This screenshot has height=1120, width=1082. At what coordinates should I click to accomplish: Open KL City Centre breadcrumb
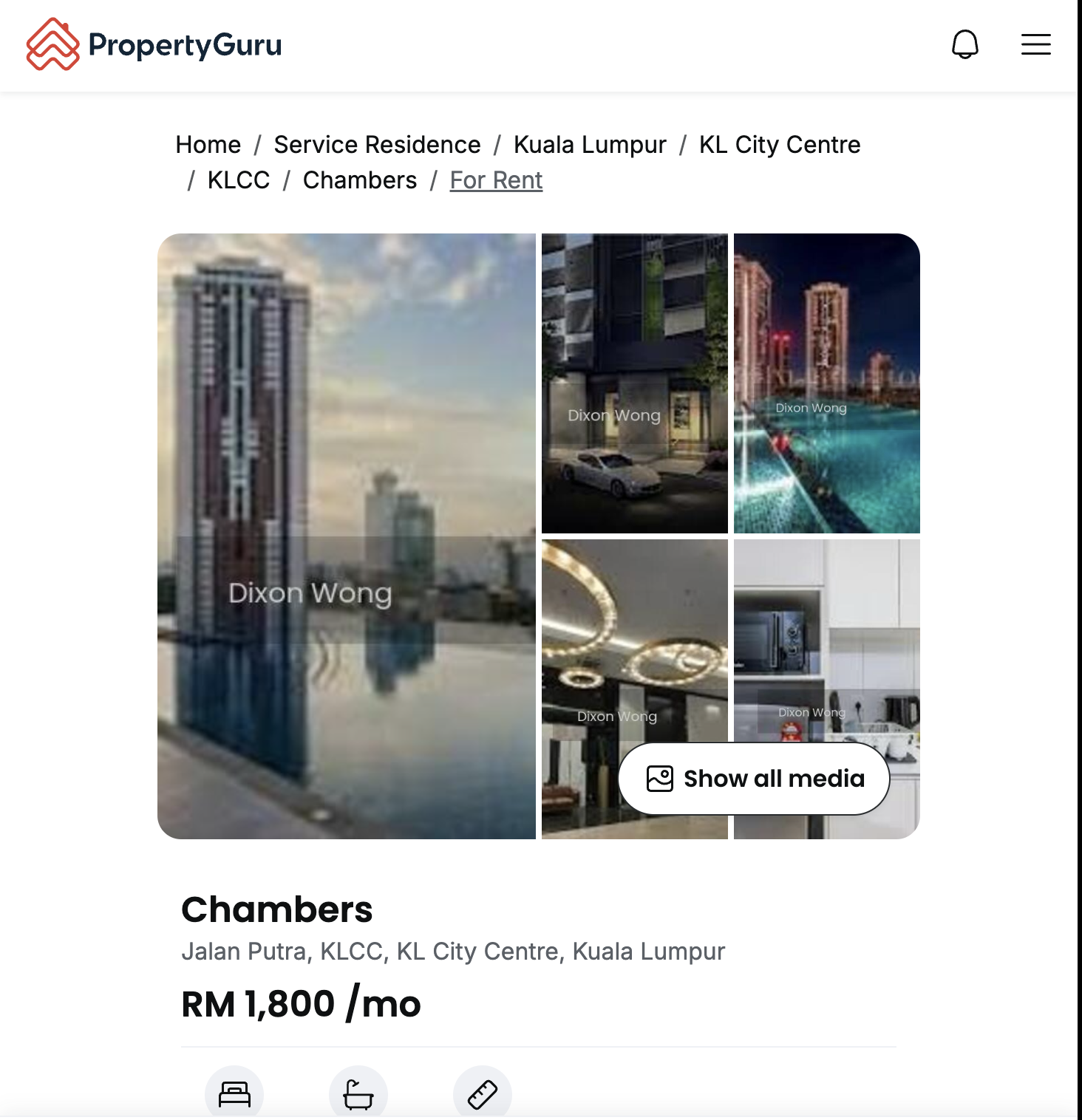click(x=780, y=145)
